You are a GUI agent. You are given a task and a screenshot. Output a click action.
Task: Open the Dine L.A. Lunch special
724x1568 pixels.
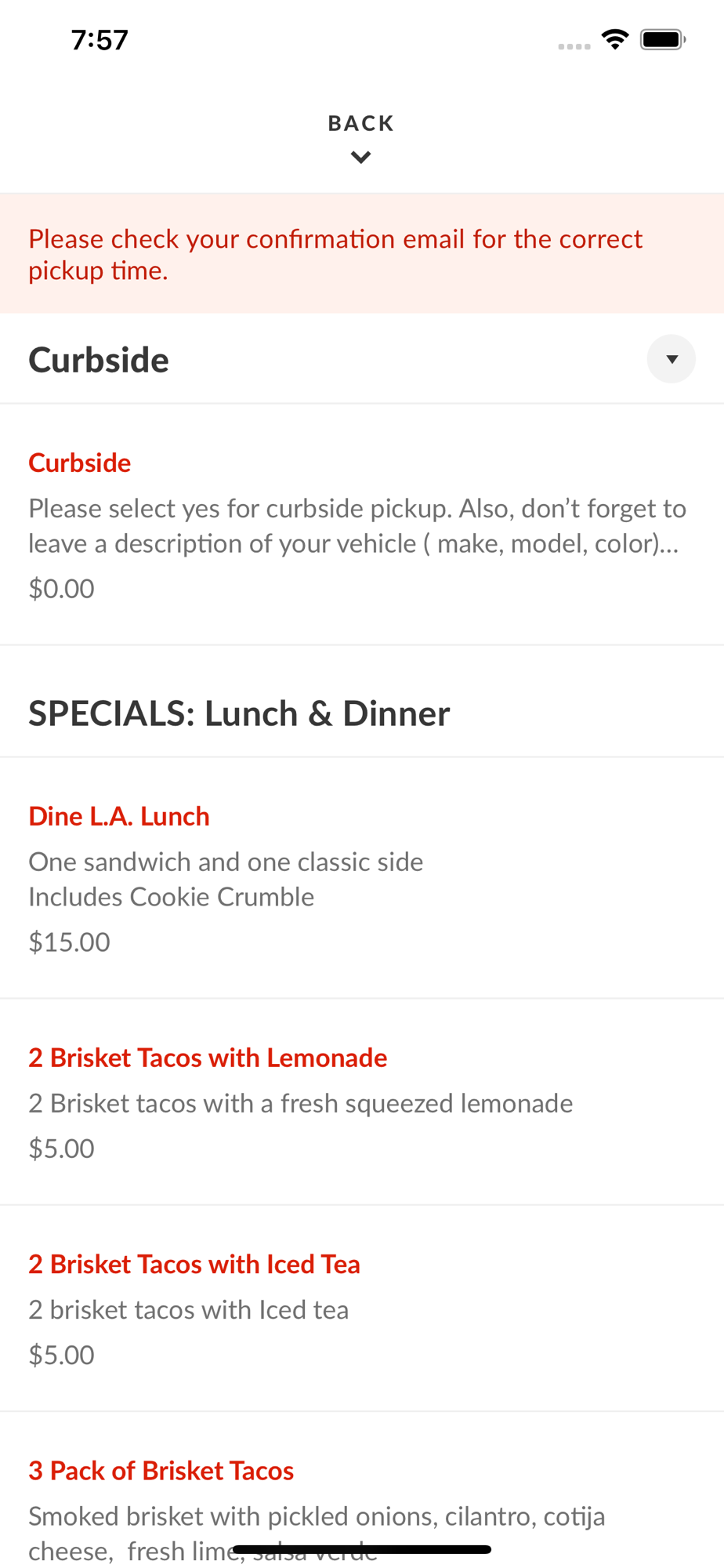click(x=362, y=878)
